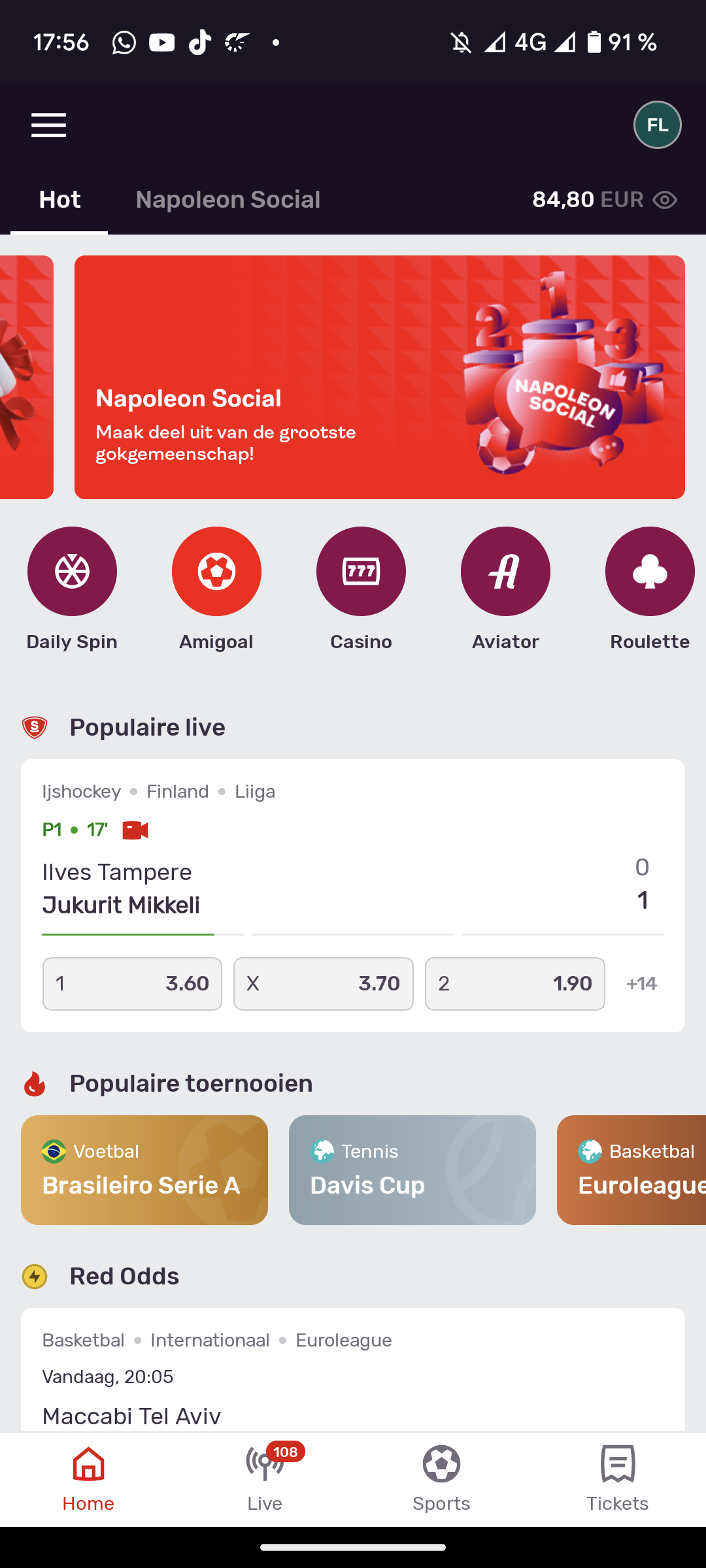Open the Aviator game

(x=505, y=572)
